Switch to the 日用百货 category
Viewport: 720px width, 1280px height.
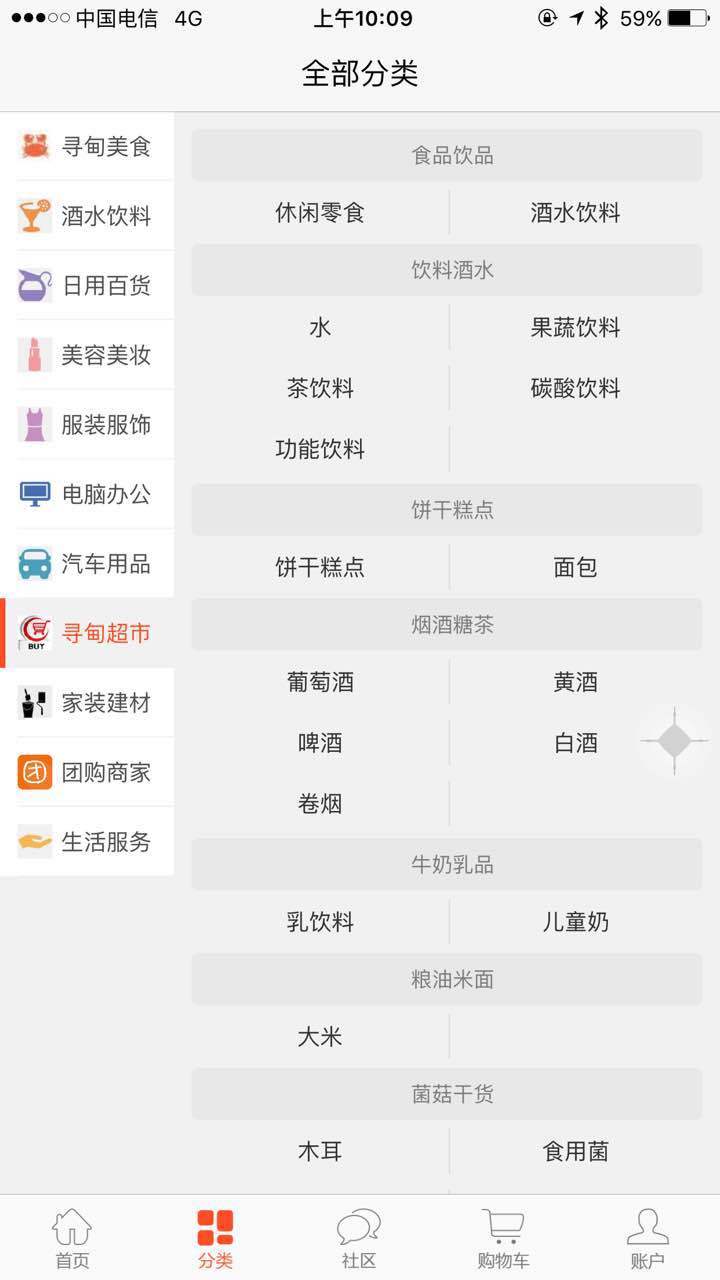tap(87, 285)
